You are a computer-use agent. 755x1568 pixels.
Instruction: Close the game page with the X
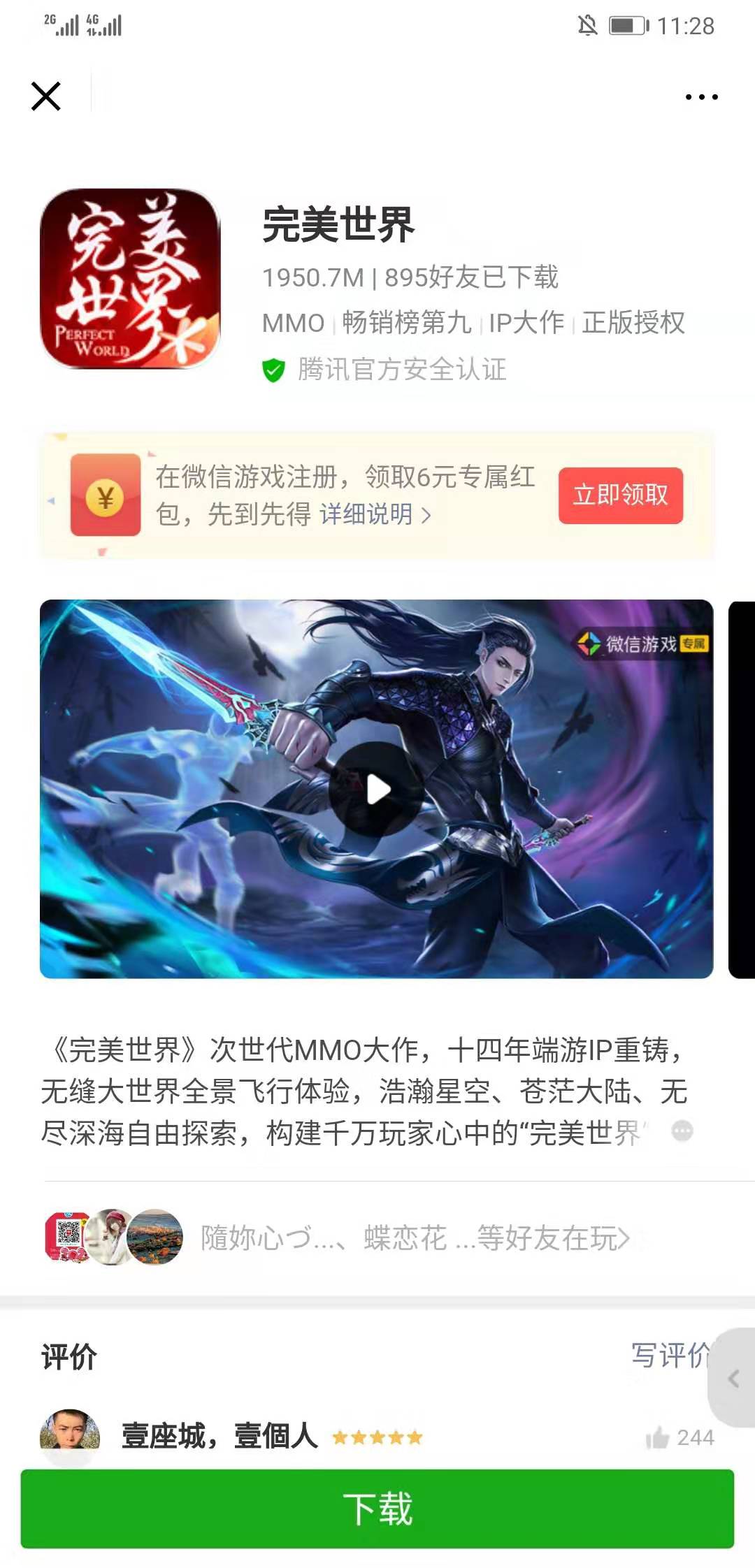tap(46, 96)
